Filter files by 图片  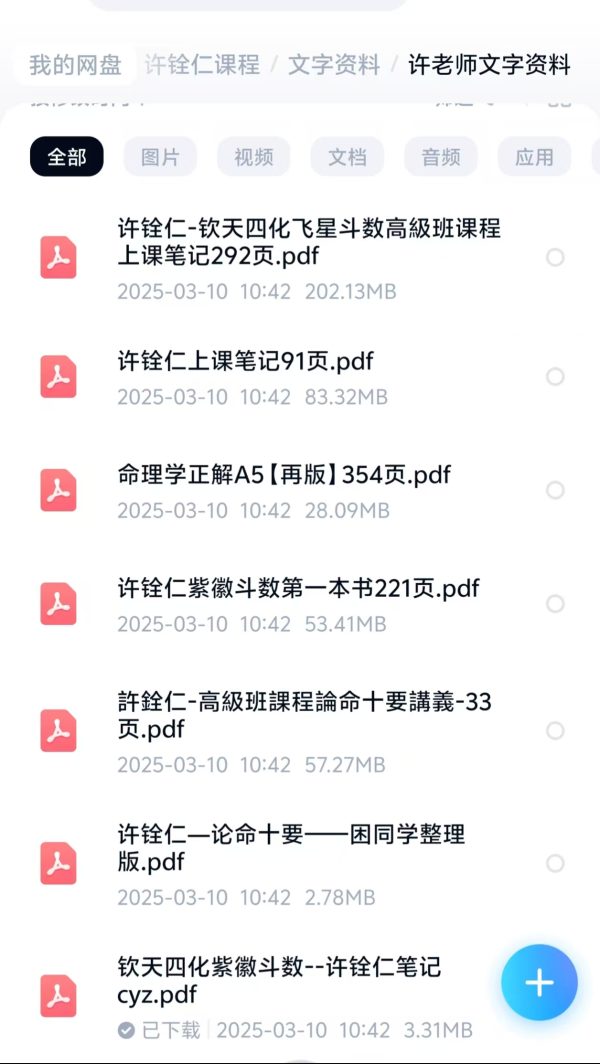[160, 157]
